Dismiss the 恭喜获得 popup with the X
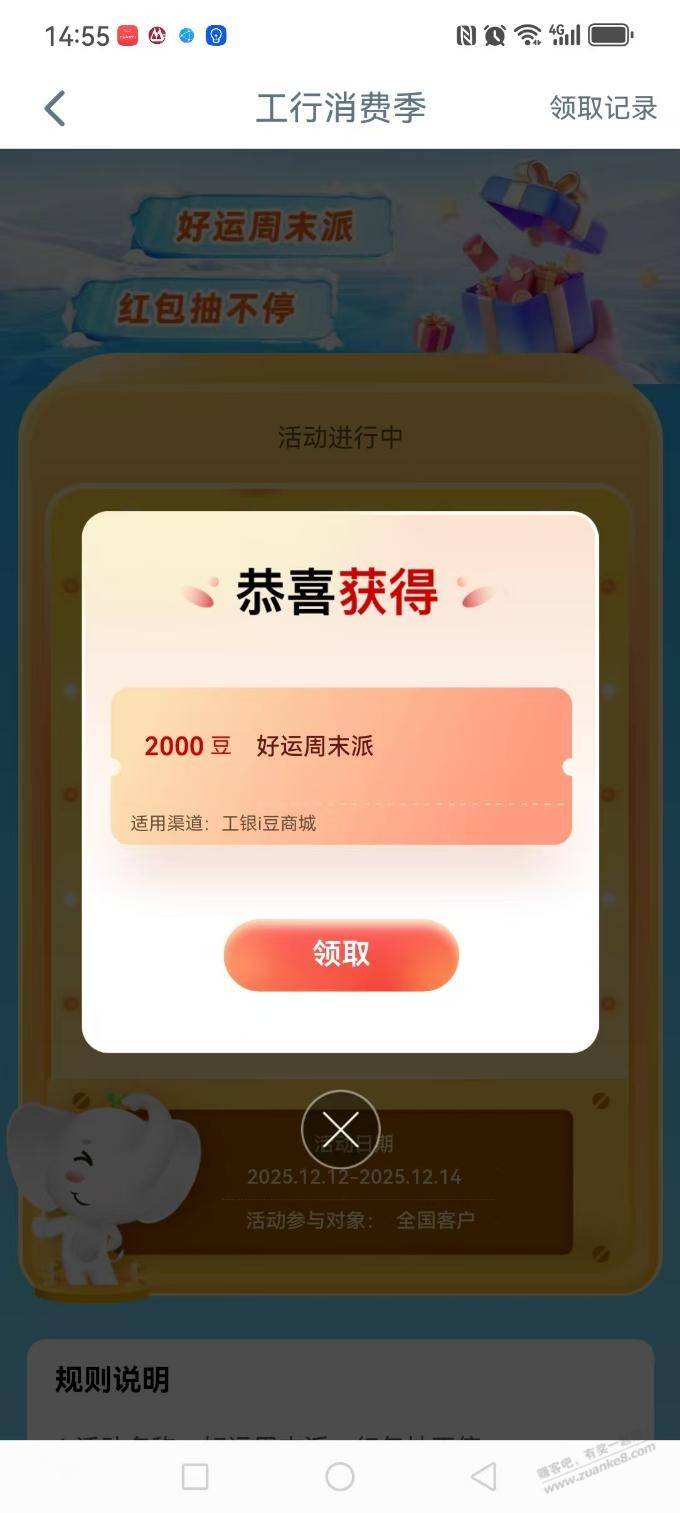This screenshot has height=1513, width=680. point(341,1130)
